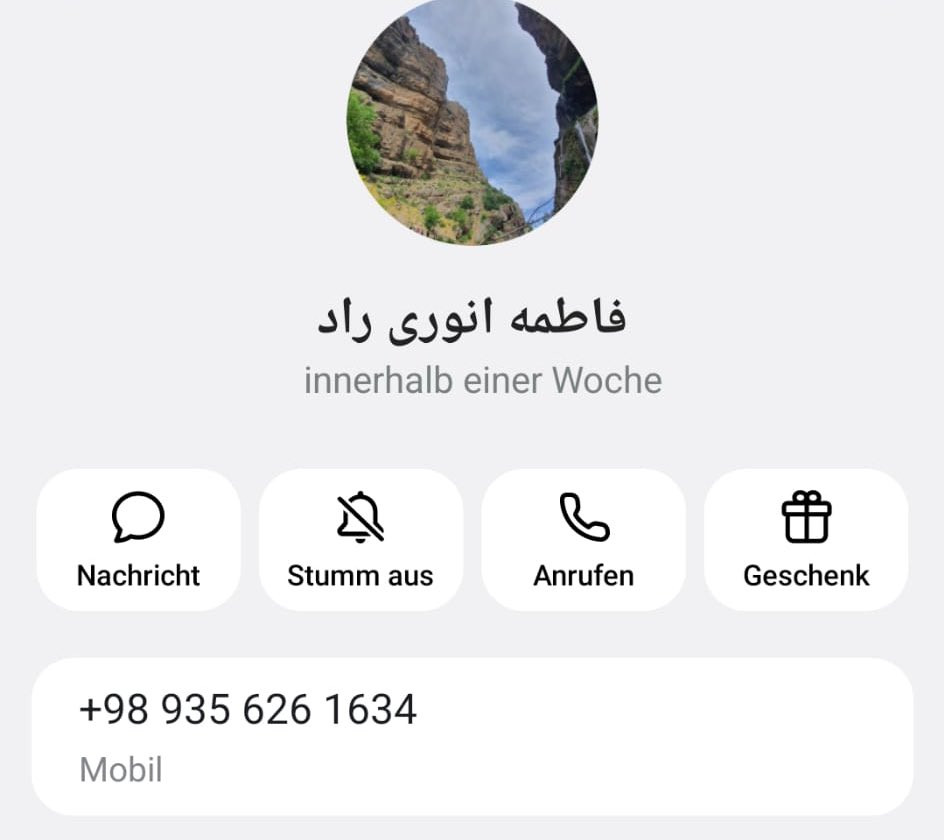Call the contact via Anrufen
Screen dimensions: 944x840
[x=584, y=540]
